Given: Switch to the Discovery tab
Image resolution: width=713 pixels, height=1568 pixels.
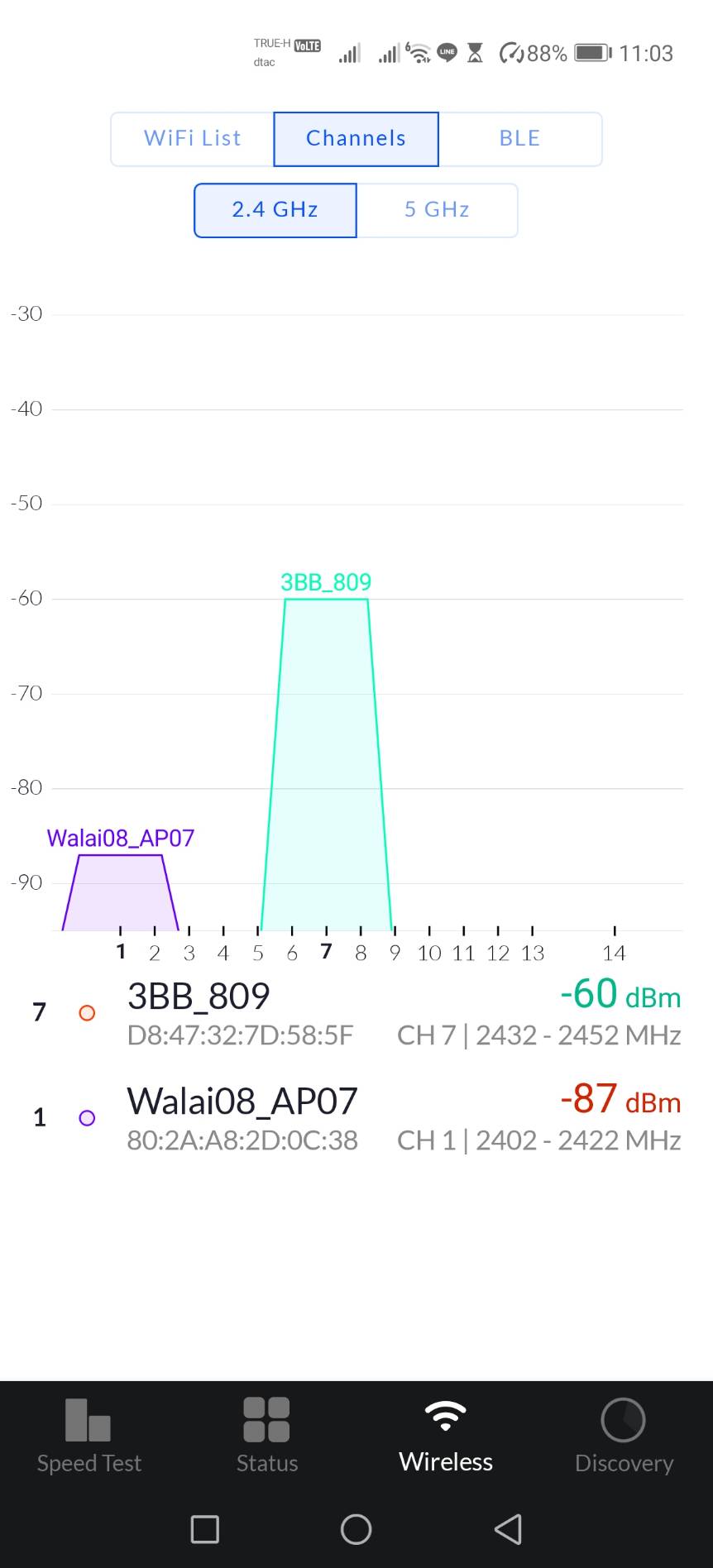Looking at the screenshot, I should click(624, 1437).
